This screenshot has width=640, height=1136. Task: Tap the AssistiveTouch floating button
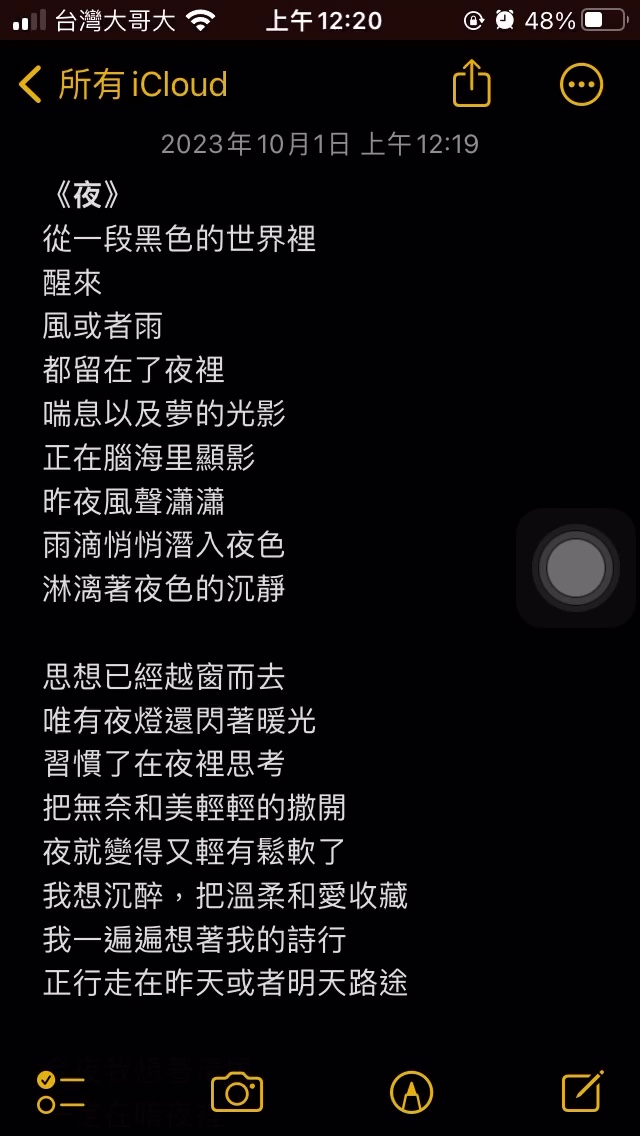(x=576, y=567)
